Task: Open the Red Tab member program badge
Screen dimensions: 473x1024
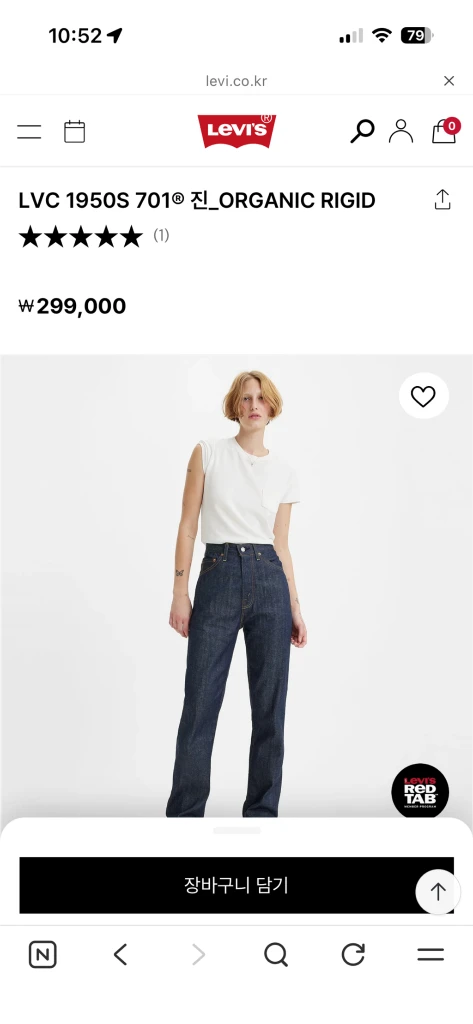Action: click(420, 791)
